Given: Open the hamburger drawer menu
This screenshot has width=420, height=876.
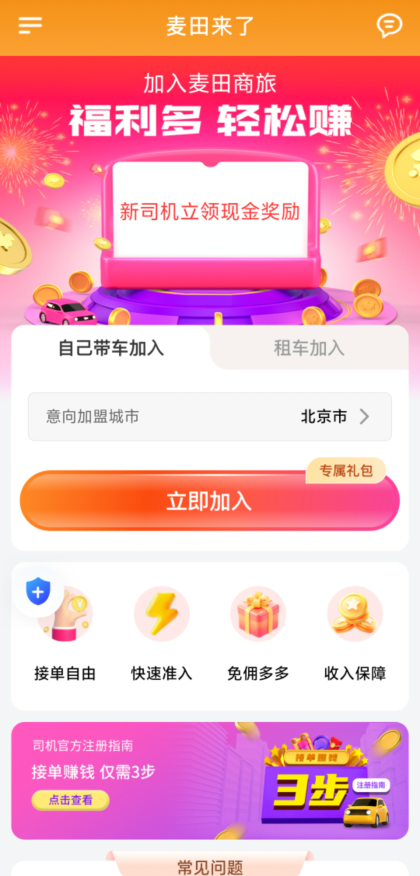Looking at the screenshot, I should [x=30, y=26].
